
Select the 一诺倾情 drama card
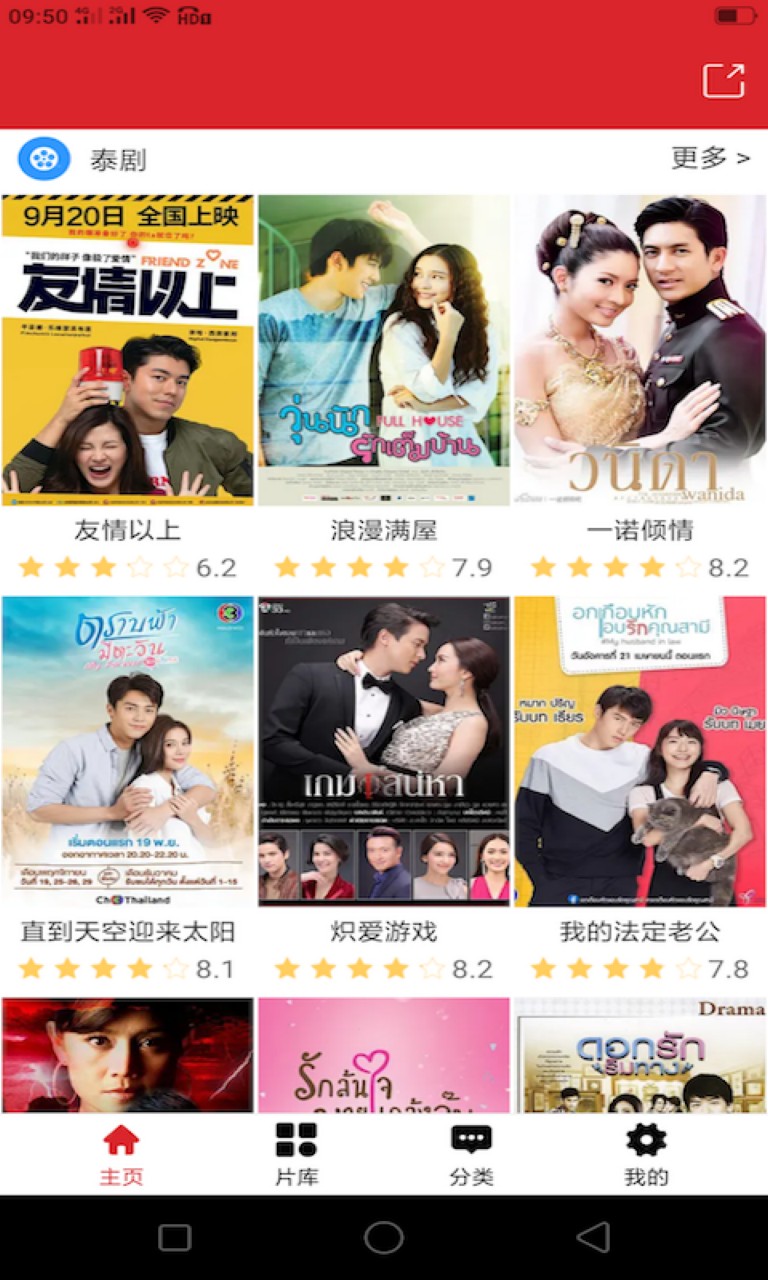(x=640, y=351)
